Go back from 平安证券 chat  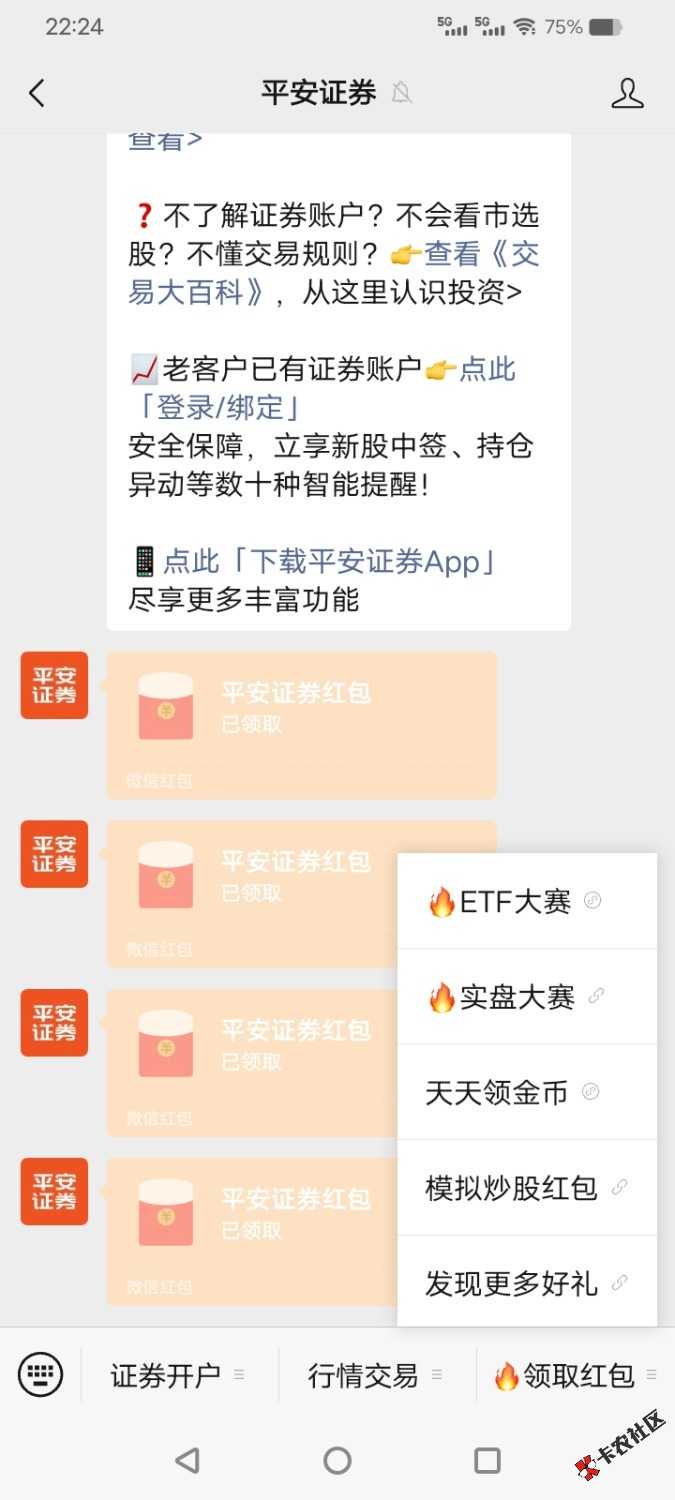(x=37, y=93)
